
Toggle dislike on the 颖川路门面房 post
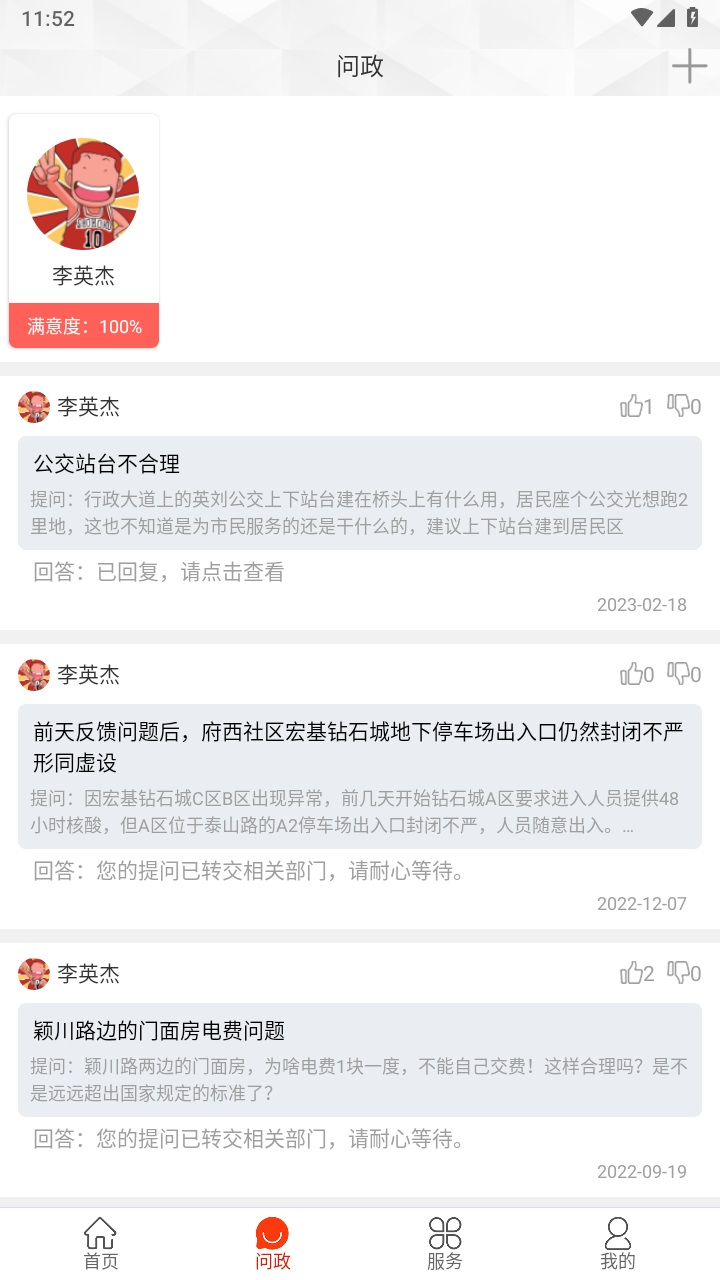pos(682,973)
